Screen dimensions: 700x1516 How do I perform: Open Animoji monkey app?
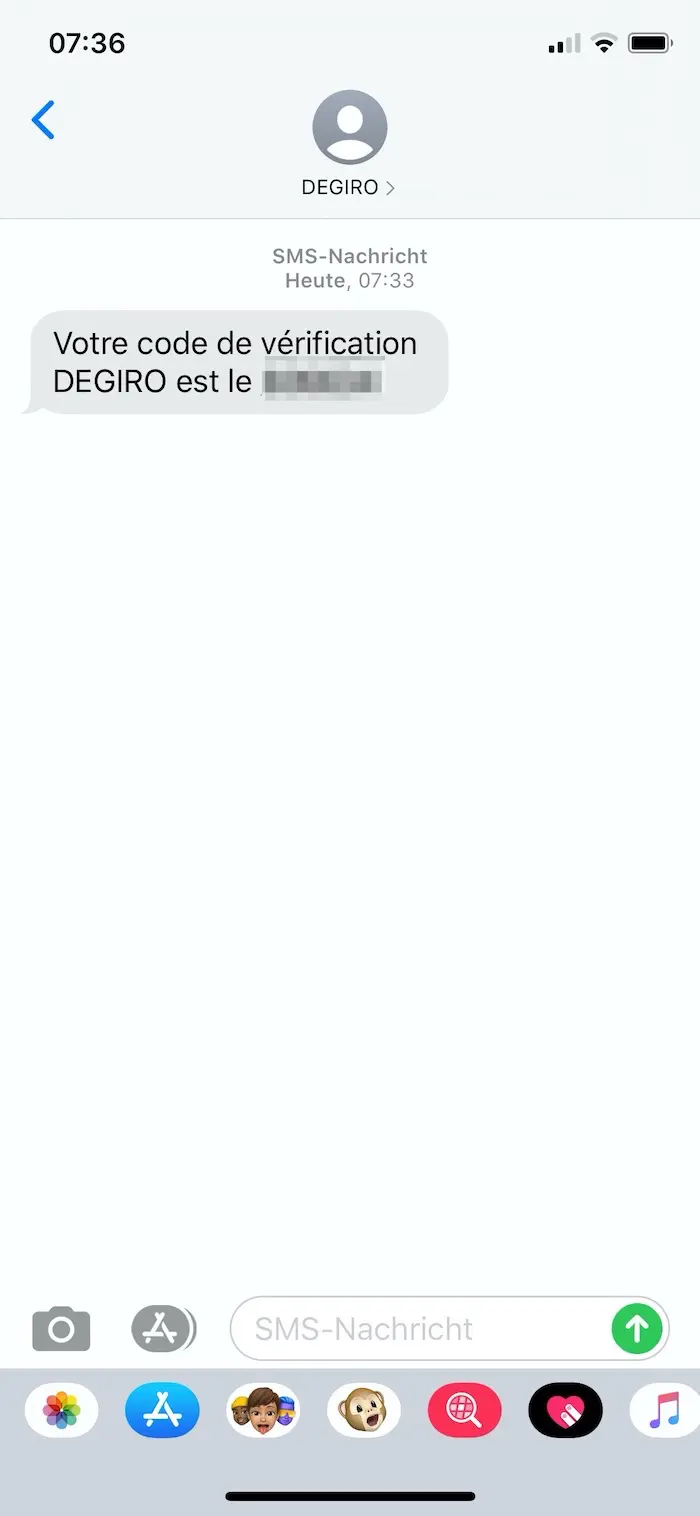point(363,1411)
